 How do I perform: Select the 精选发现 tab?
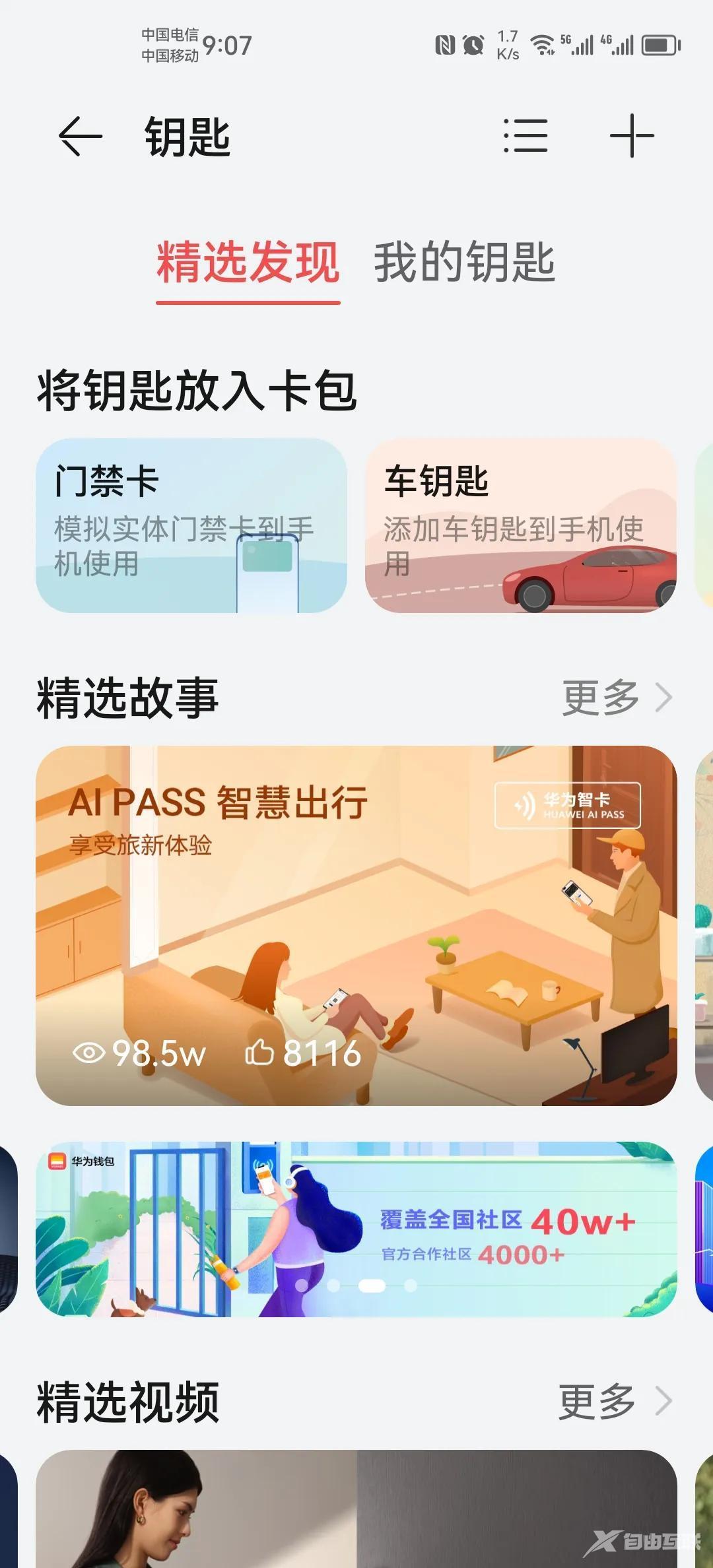coord(248,262)
